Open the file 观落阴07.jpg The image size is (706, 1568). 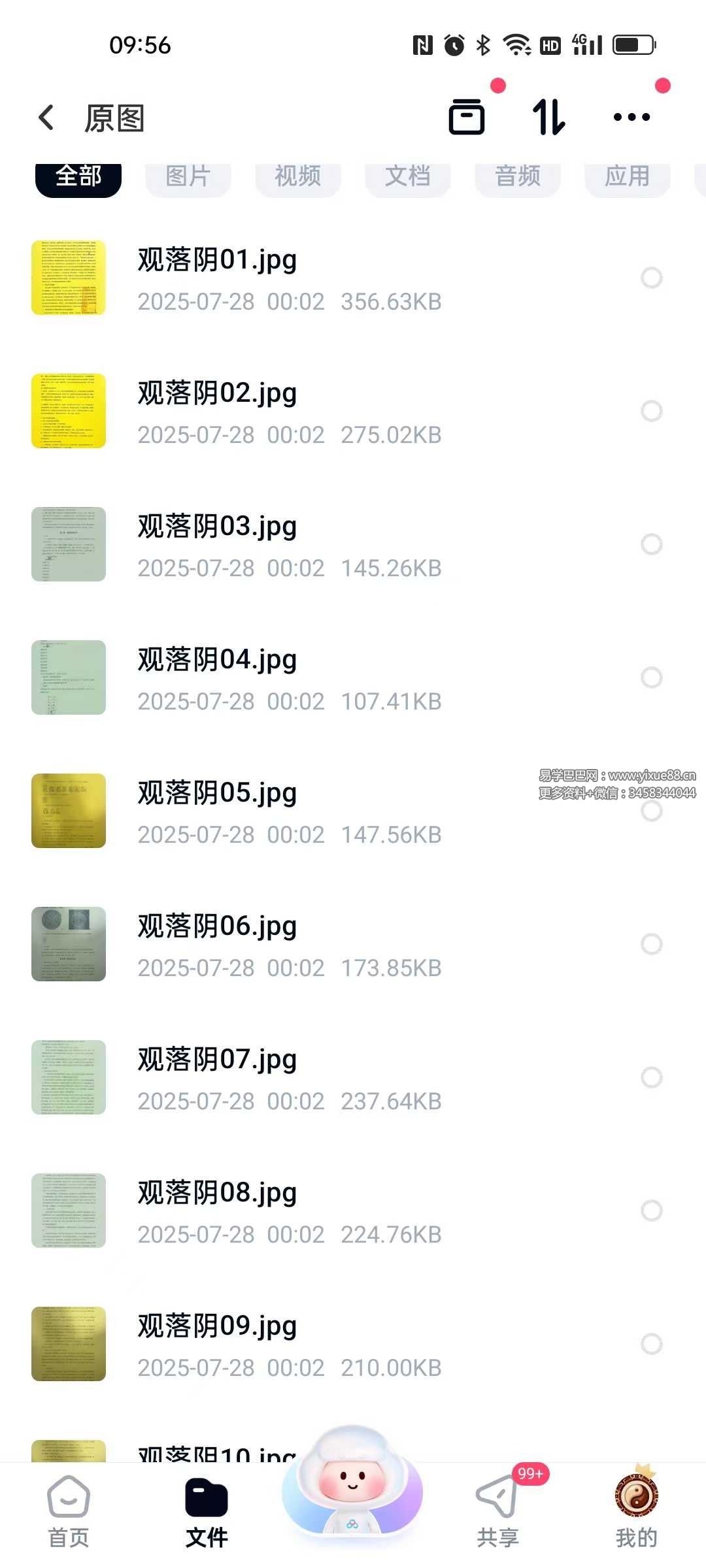217,1060
